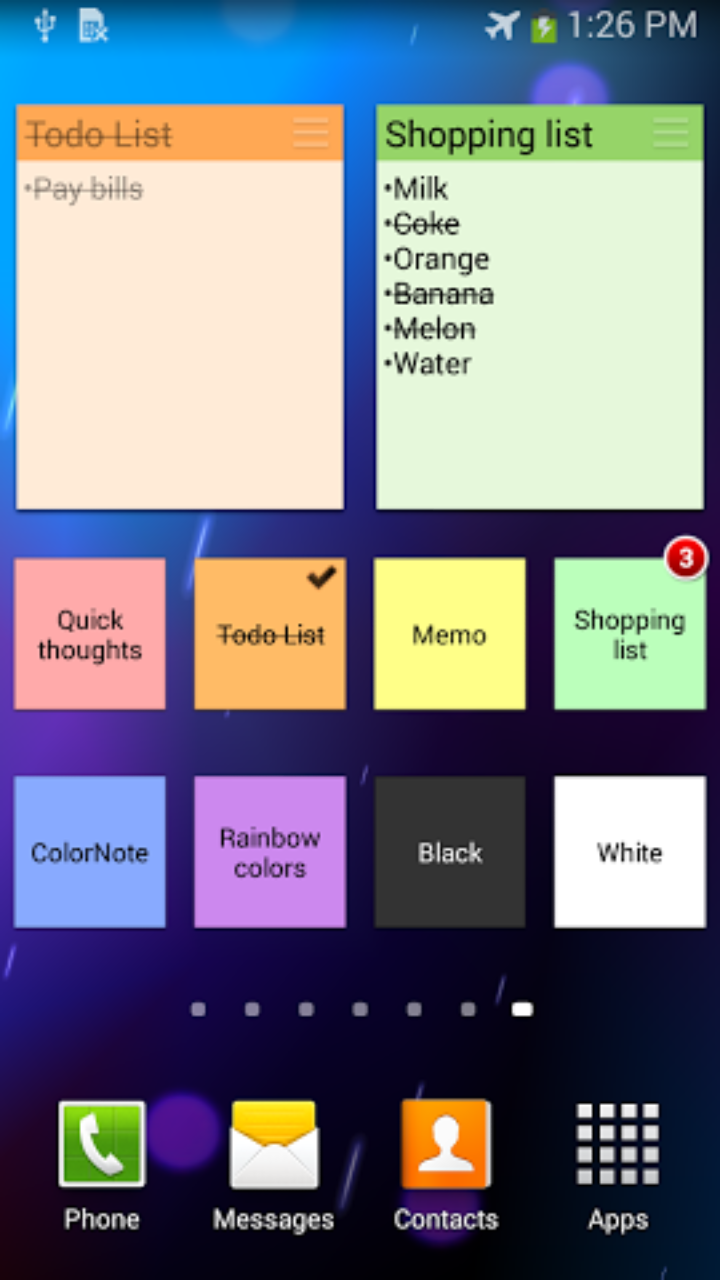Open the Black sticky note
This screenshot has height=1280, width=720.
tap(450, 852)
